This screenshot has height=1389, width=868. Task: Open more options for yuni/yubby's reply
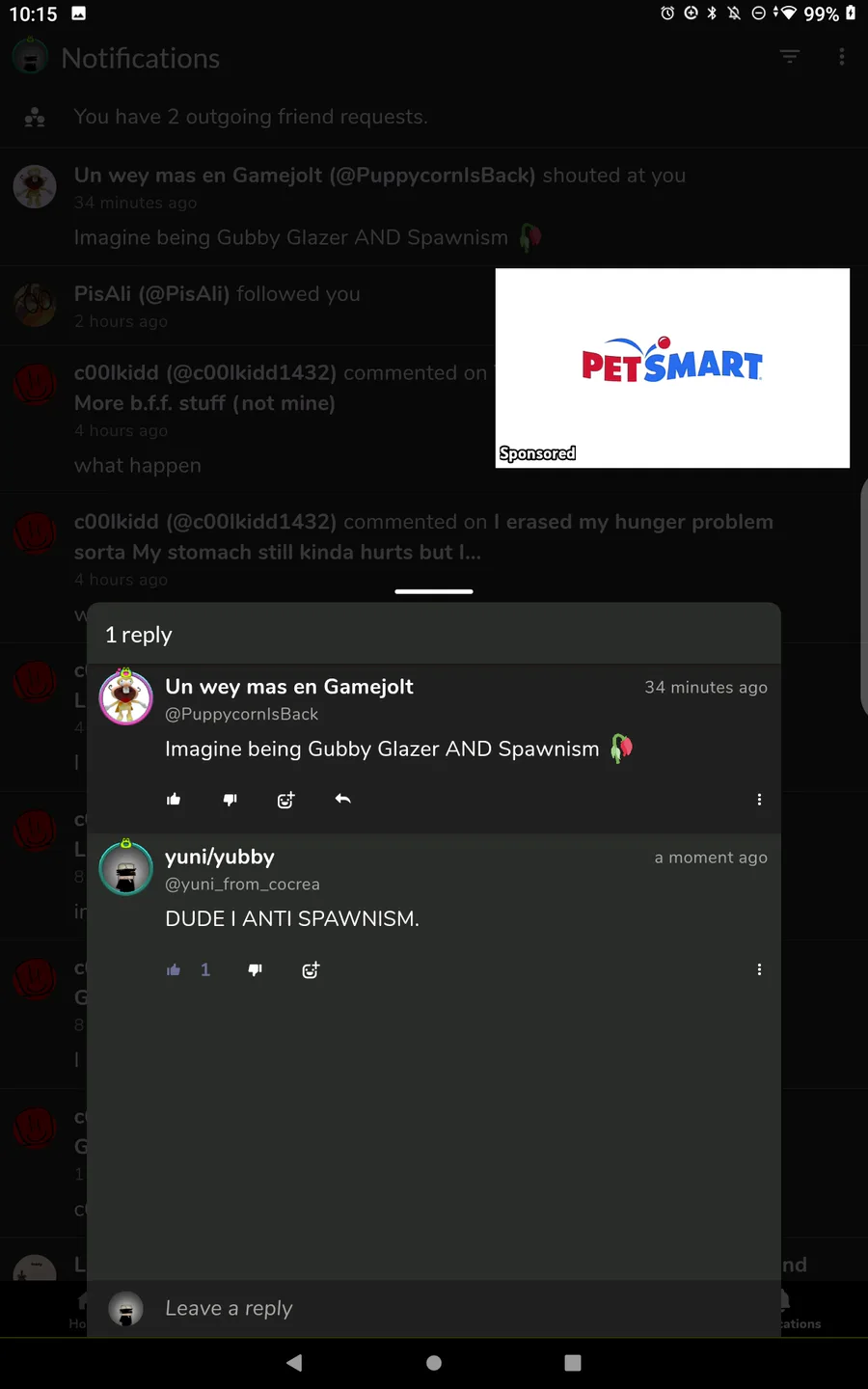click(759, 969)
